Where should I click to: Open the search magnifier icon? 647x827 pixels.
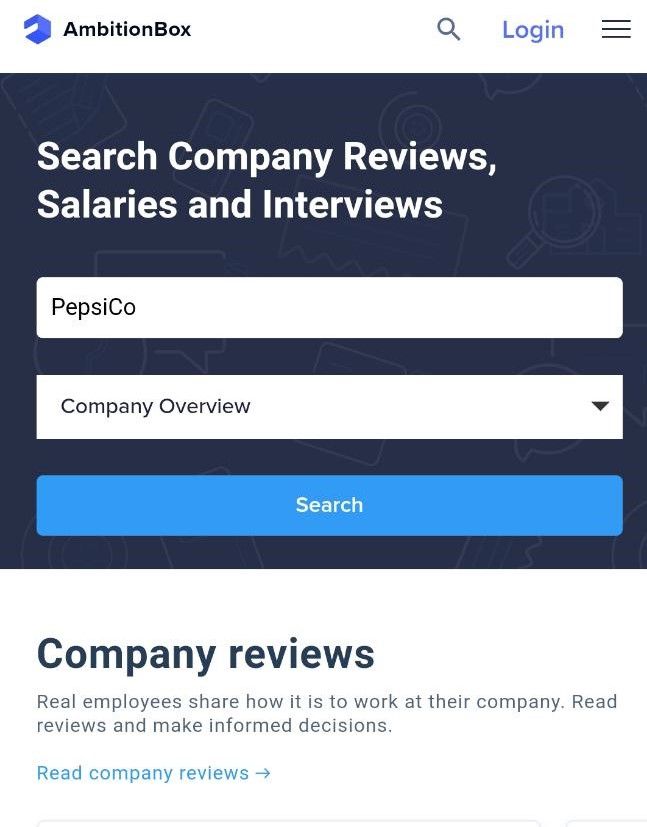coord(449,30)
